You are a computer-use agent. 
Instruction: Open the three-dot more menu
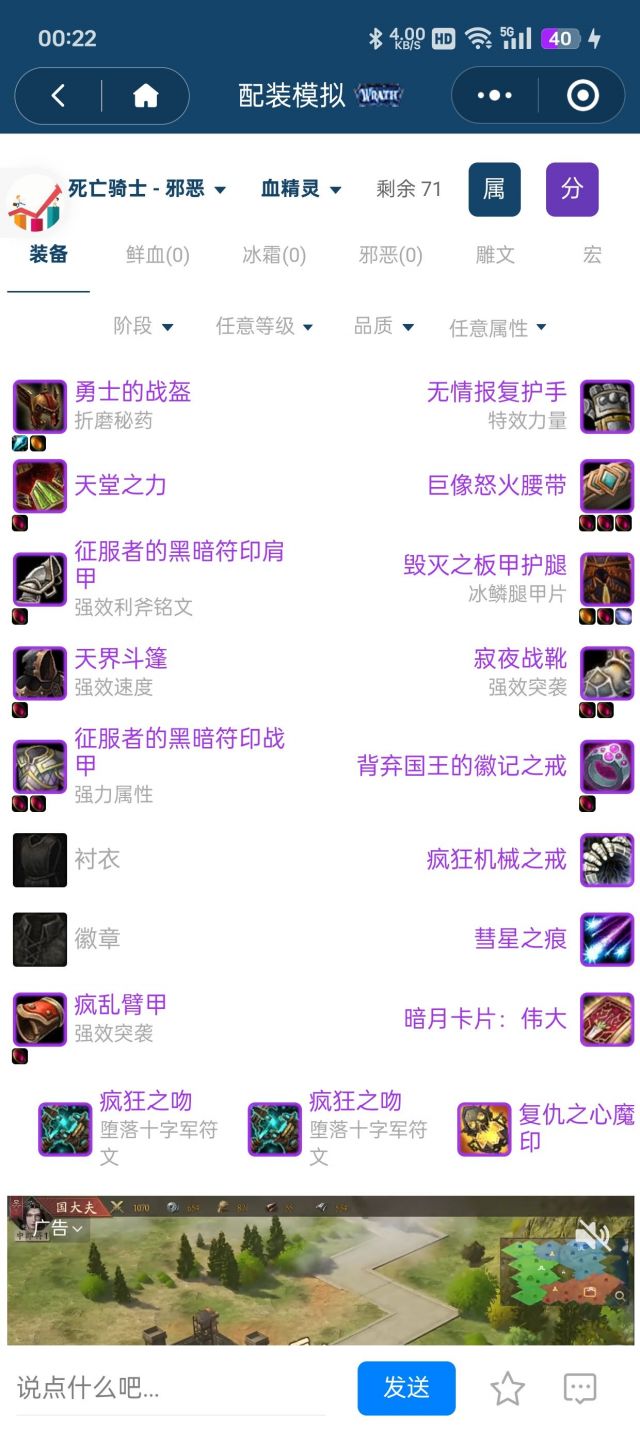[x=495, y=96]
